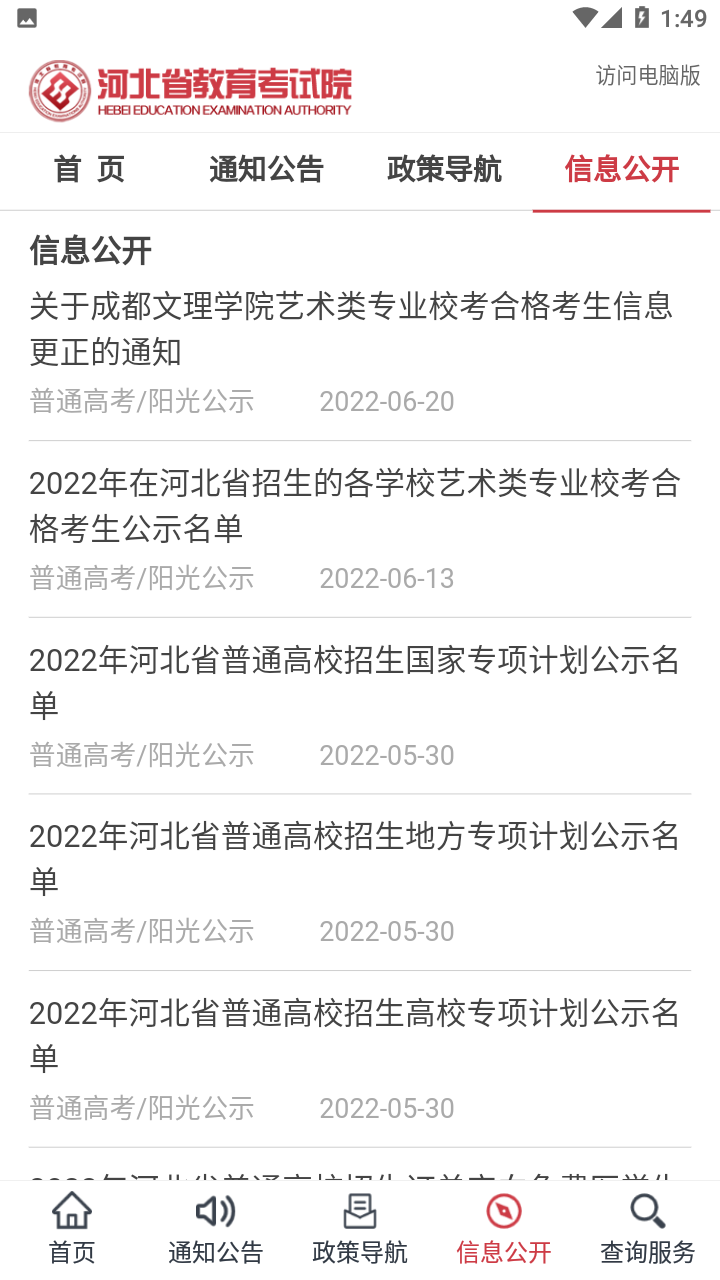The width and height of the screenshot is (720, 1280).
Task: Select the document icon for 政策导航
Action: (x=360, y=1212)
